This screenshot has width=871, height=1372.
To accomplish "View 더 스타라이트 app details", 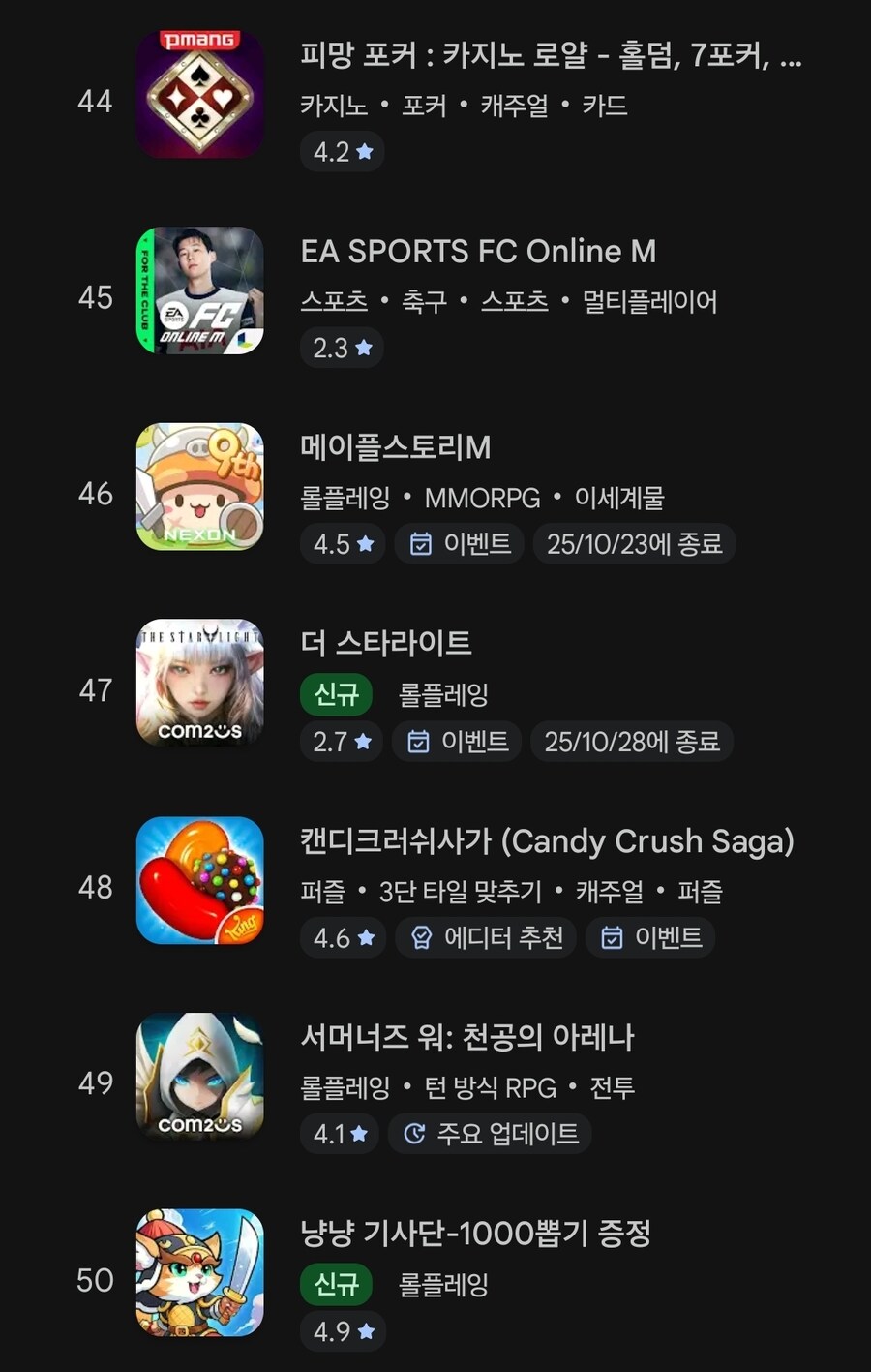I will click(385, 643).
